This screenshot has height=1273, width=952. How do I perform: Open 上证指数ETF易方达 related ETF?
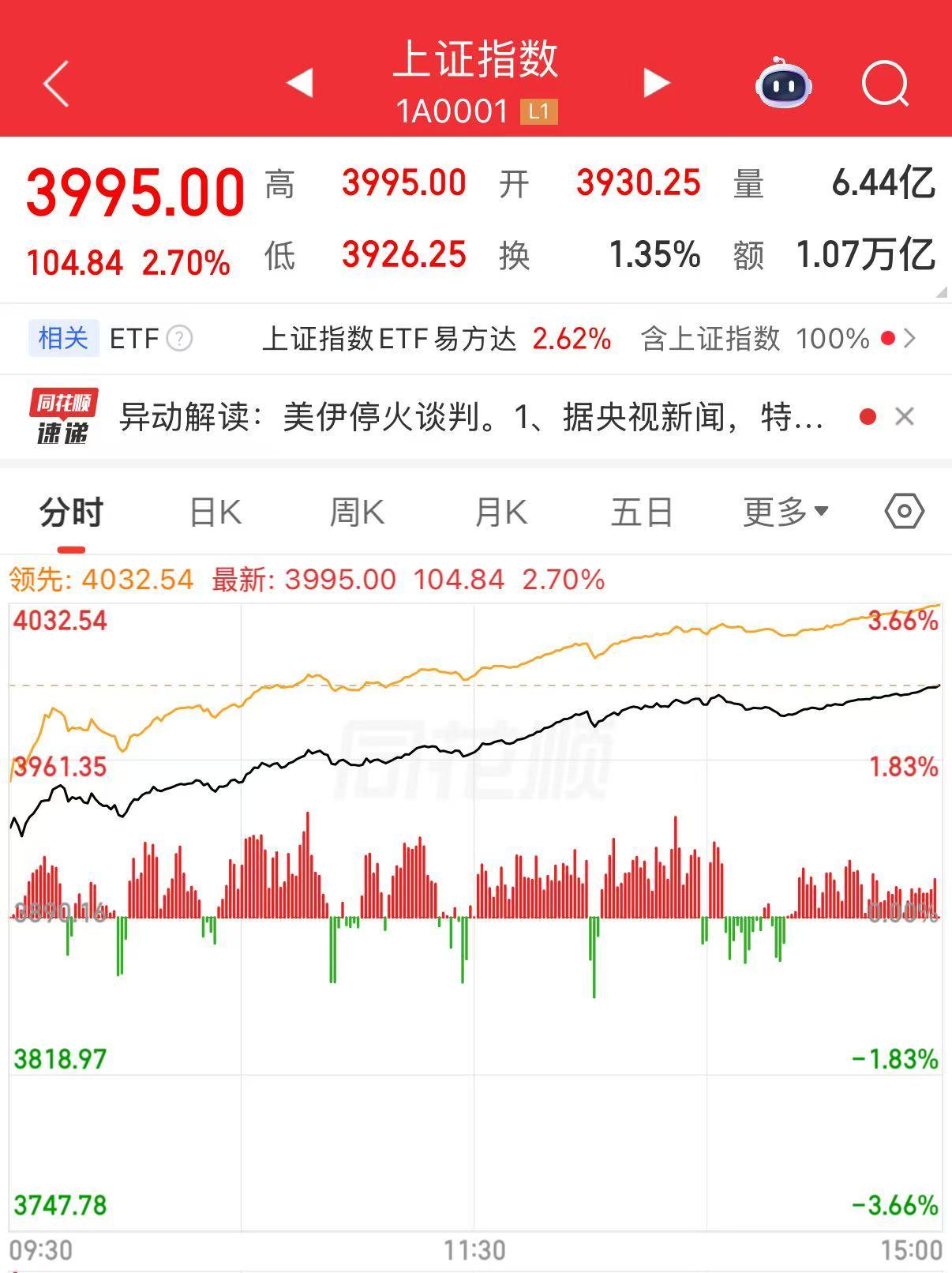(x=436, y=339)
